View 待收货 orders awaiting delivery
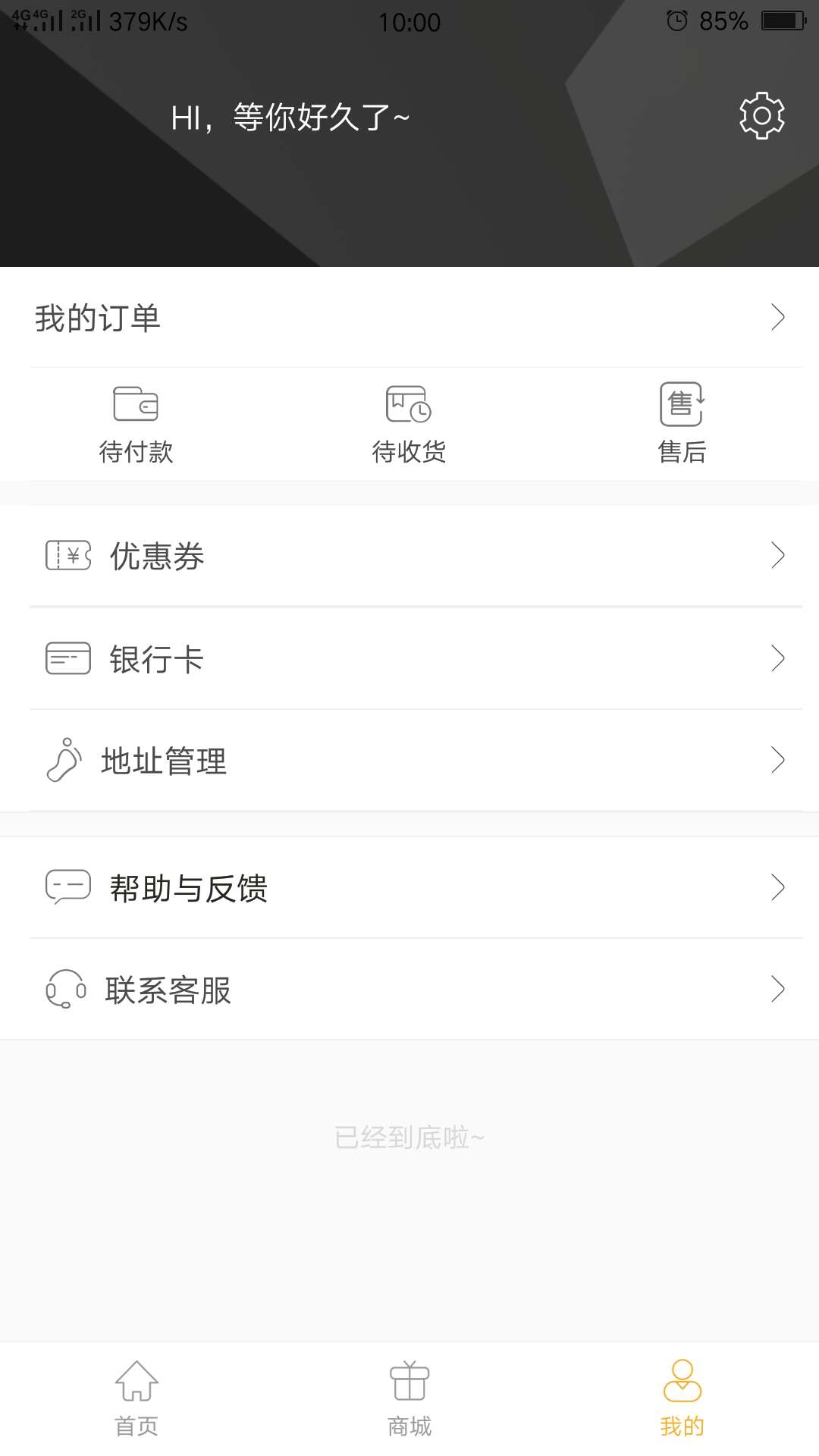Screen dimensions: 819x1456 pyautogui.click(x=409, y=423)
